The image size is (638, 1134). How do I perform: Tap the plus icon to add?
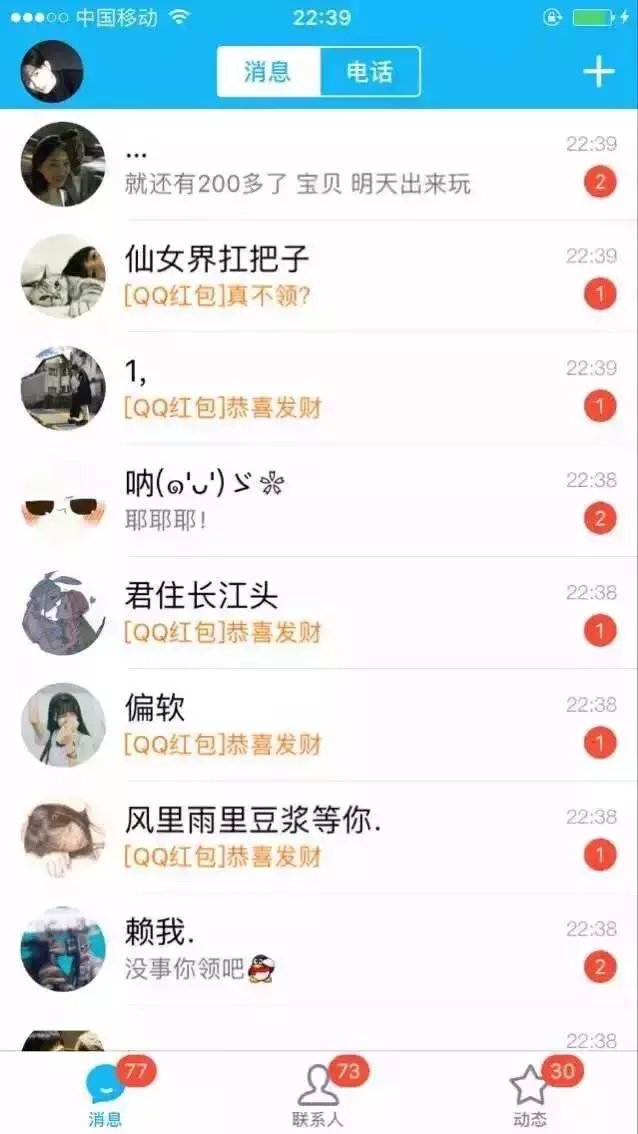tap(599, 72)
